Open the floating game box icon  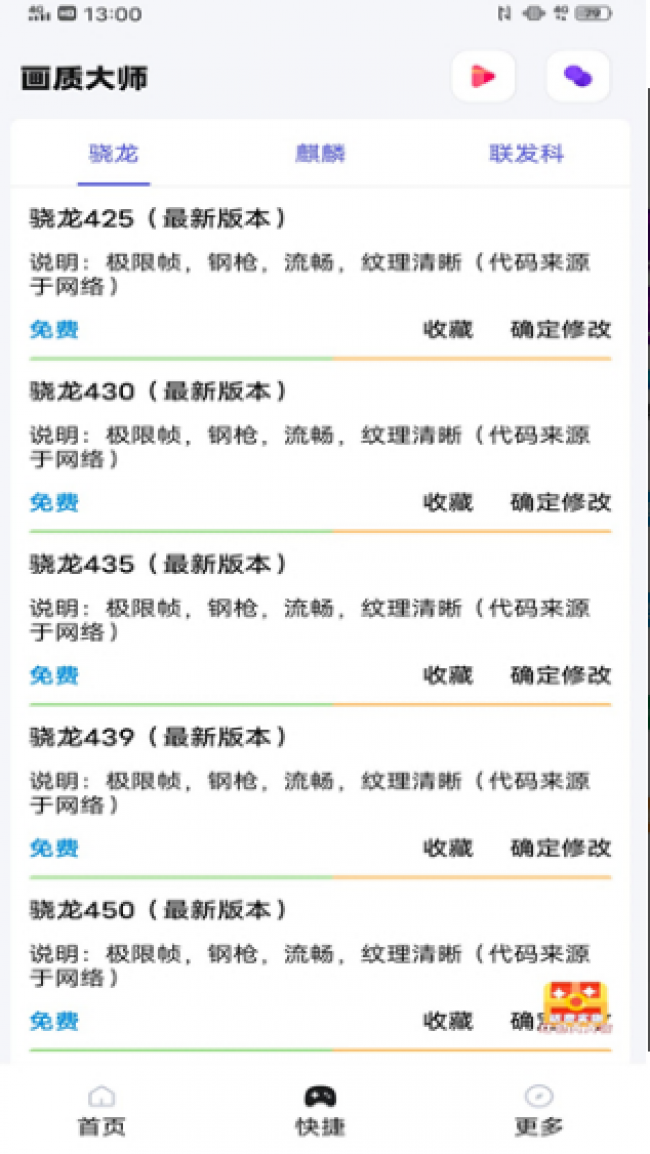point(576,1006)
